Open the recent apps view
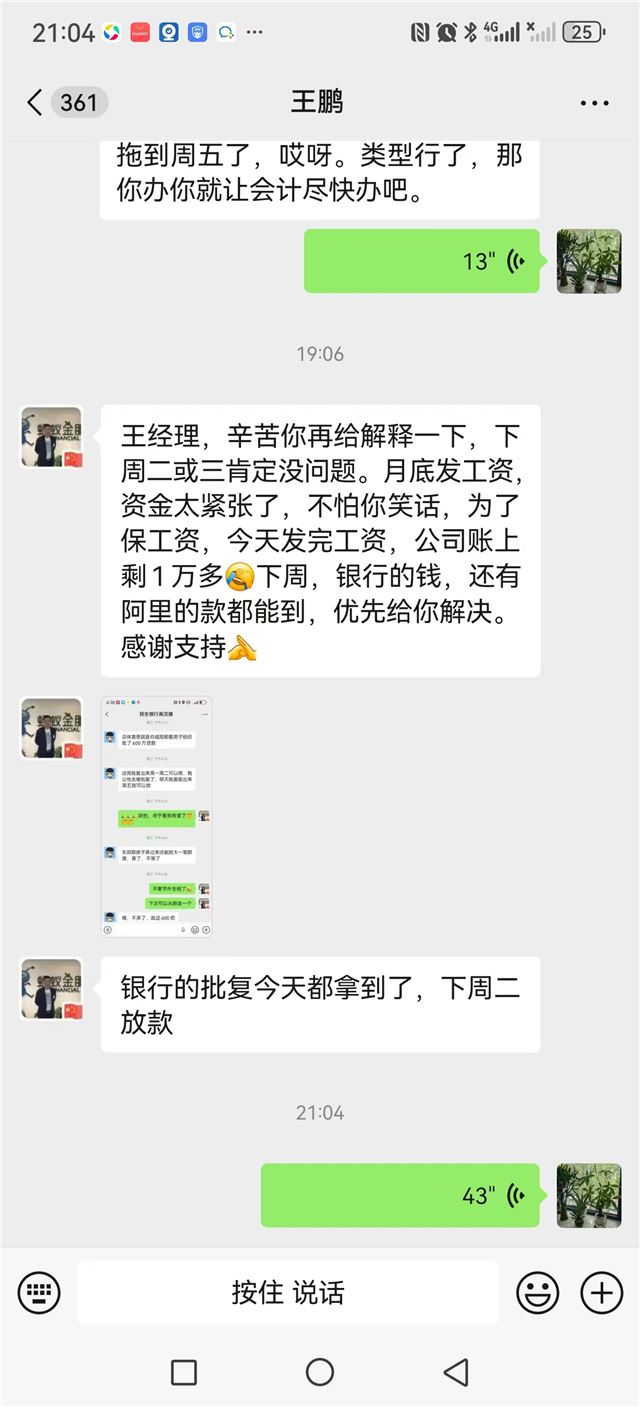Screen dimensions: 640x1407 point(184,1372)
